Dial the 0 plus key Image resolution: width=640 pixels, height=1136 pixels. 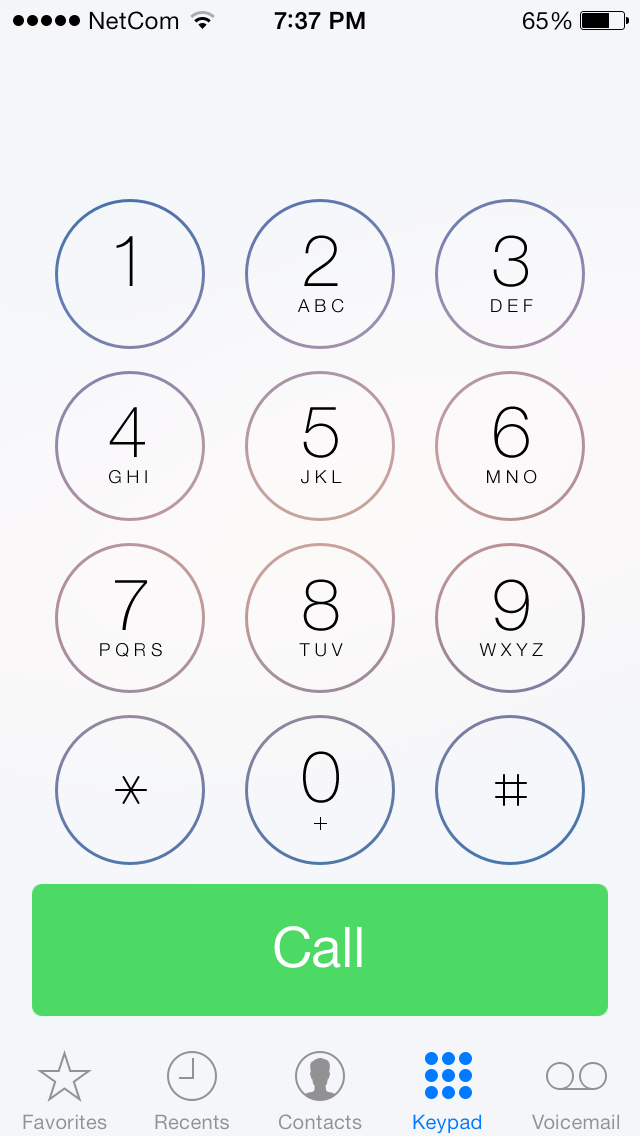pyautogui.click(x=320, y=790)
